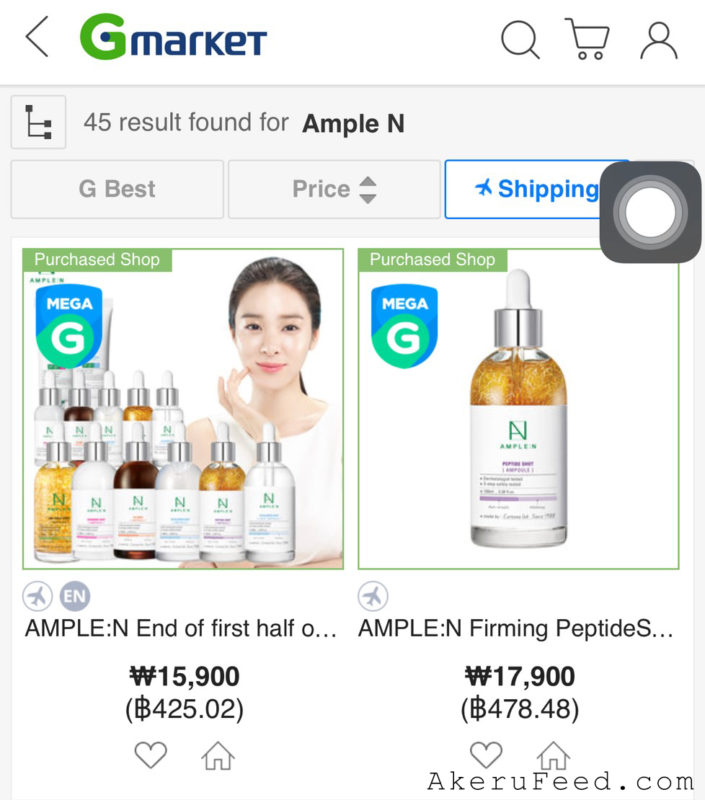The height and width of the screenshot is (800, 705).
Task: Add ₩15,900 AMPLE:N item to wishlist
Action: pos(151,755)
